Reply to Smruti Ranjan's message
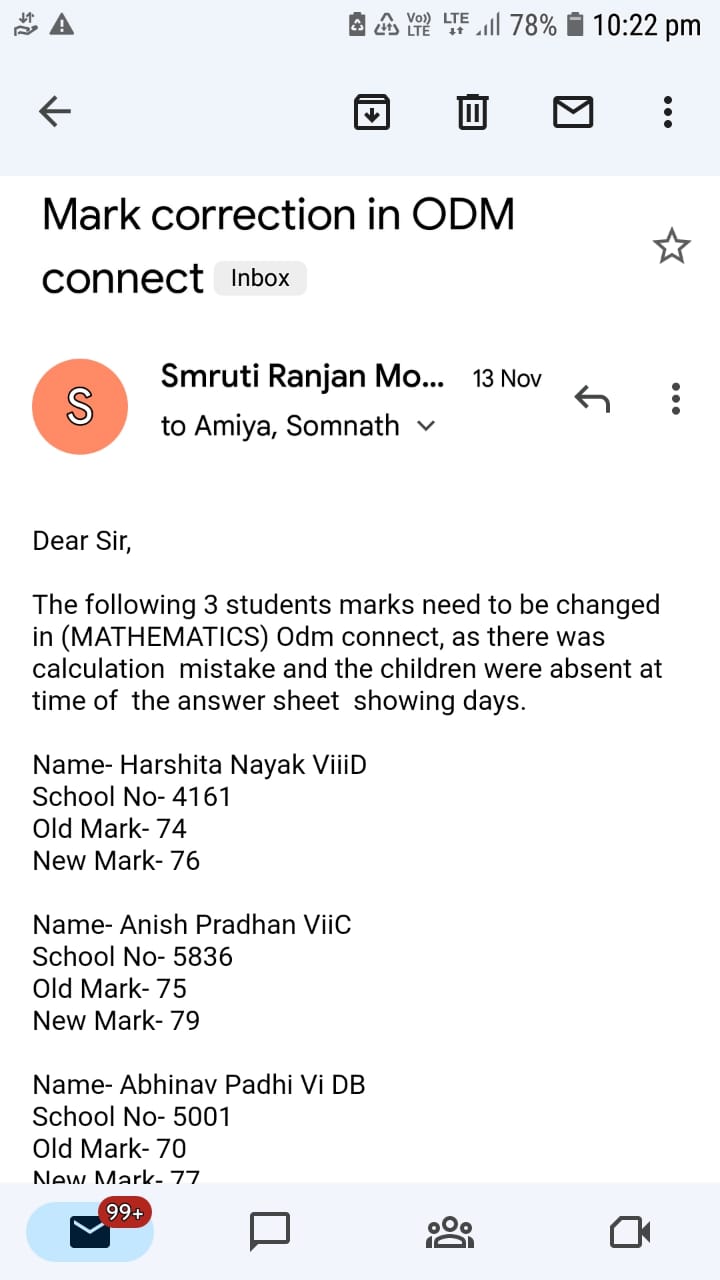Viewport: 720px width, 1280px height. 592,399
